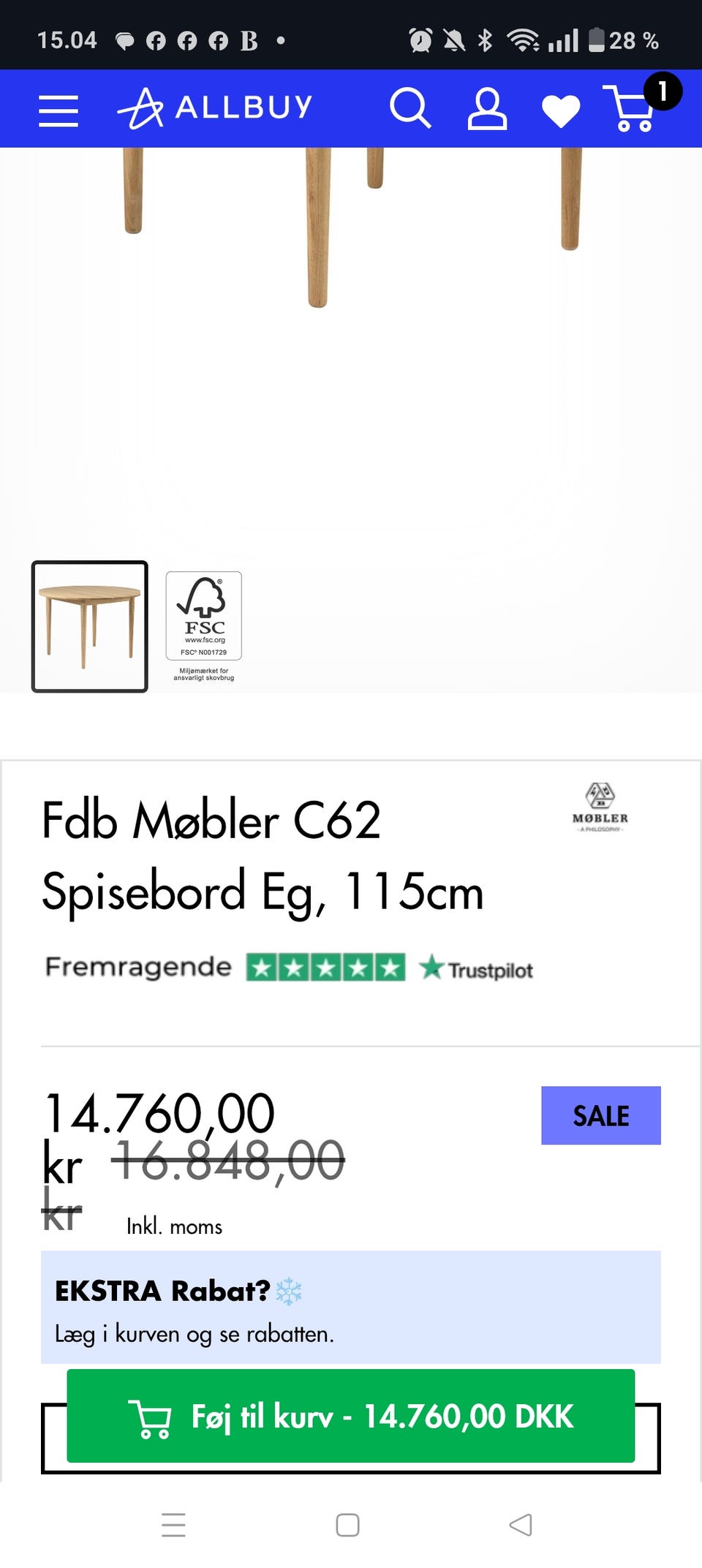Click the SALE badge
Screen dimensions: 702x1568
coord(600,1115)
